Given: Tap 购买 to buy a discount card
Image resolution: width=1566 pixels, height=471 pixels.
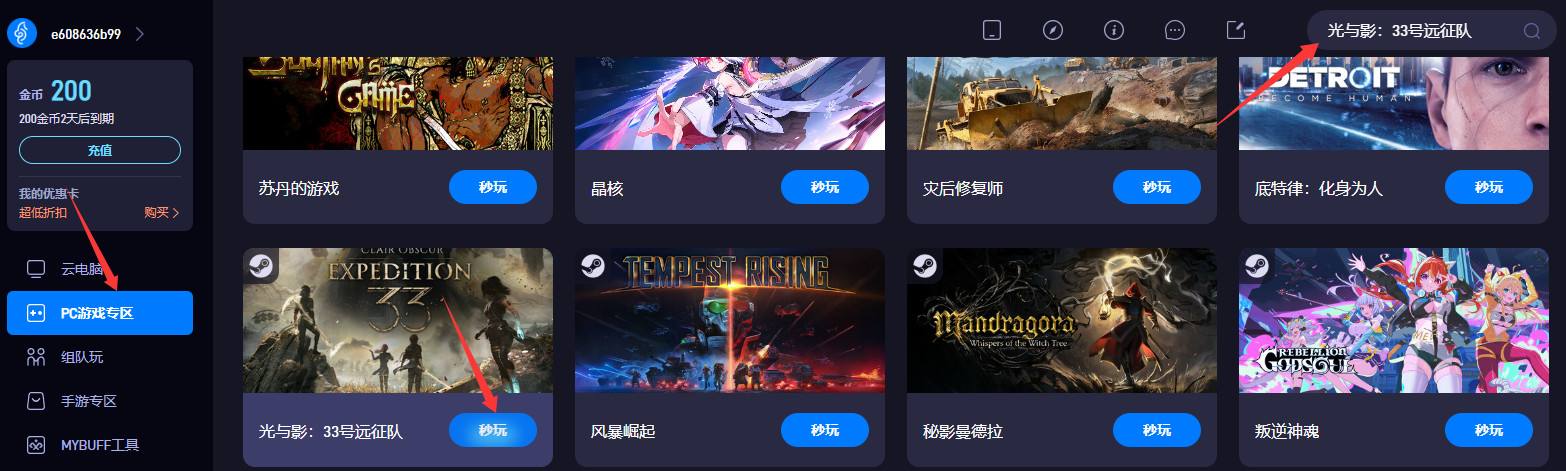Looking at the screenshot, I should (161, 212).
